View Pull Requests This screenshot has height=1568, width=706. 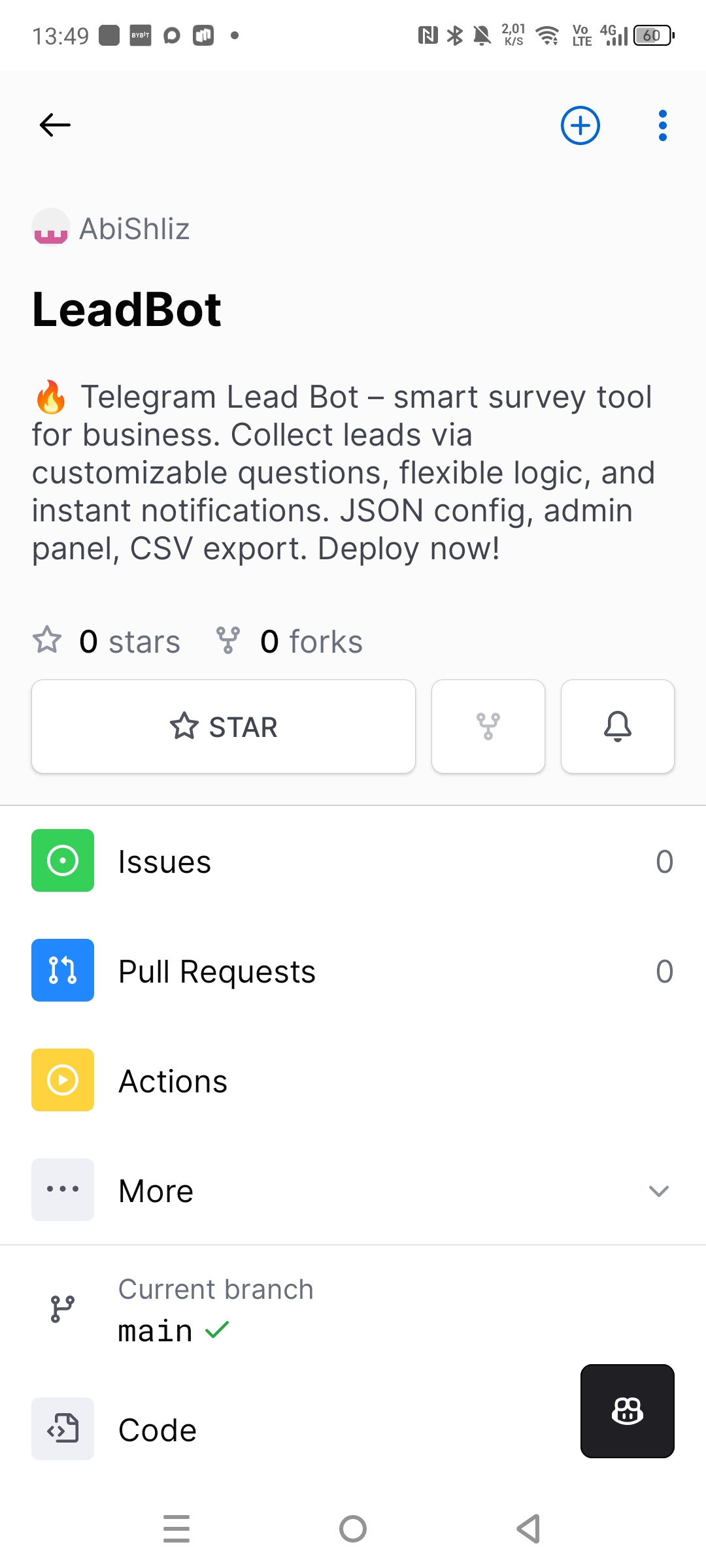click(x=353, y=971)
